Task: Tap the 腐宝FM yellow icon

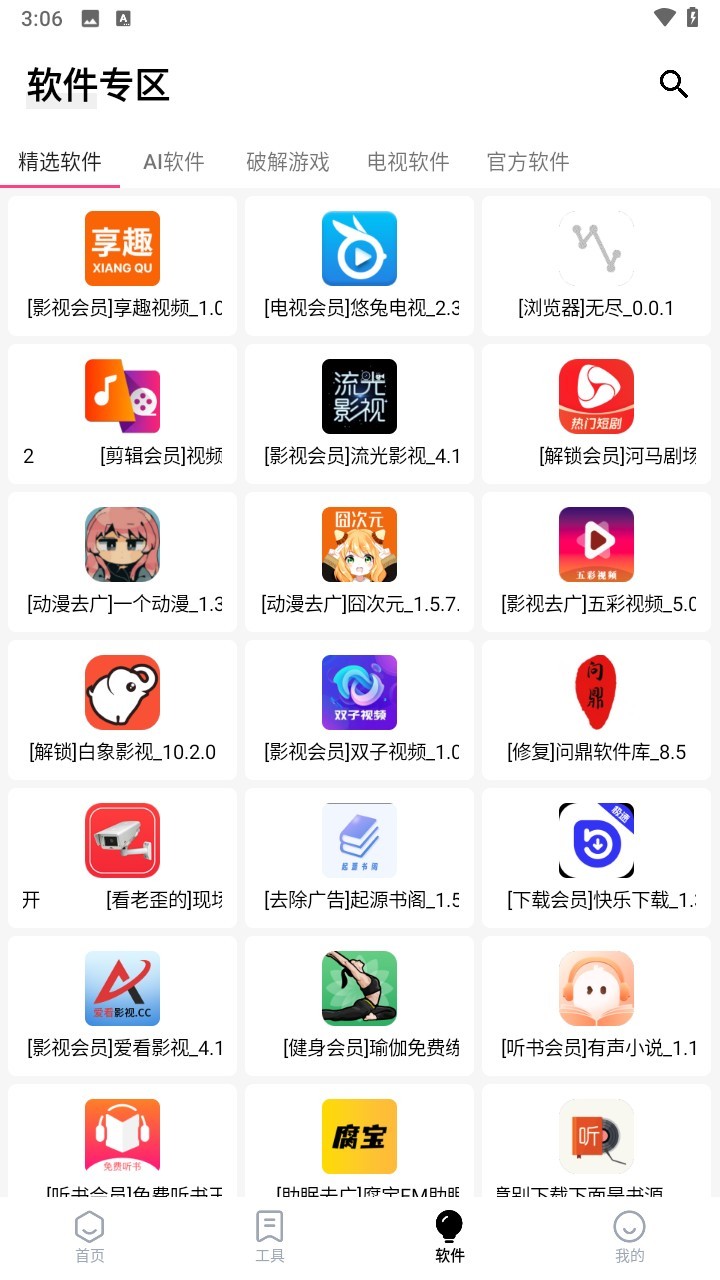Action: pyautogui.click(x=358, y=1136)
